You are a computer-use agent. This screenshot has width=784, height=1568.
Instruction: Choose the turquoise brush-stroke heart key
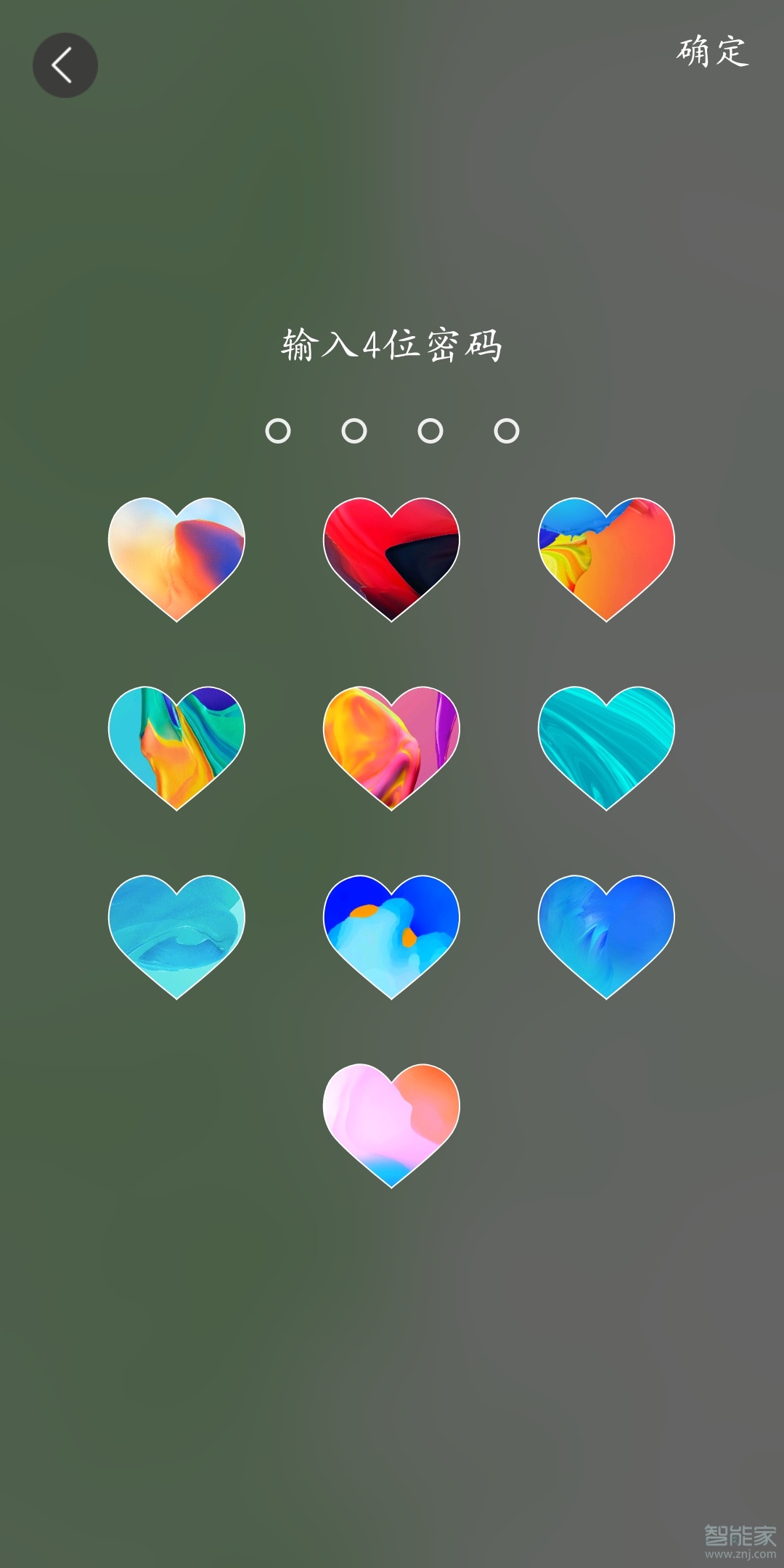click(606, 743)
